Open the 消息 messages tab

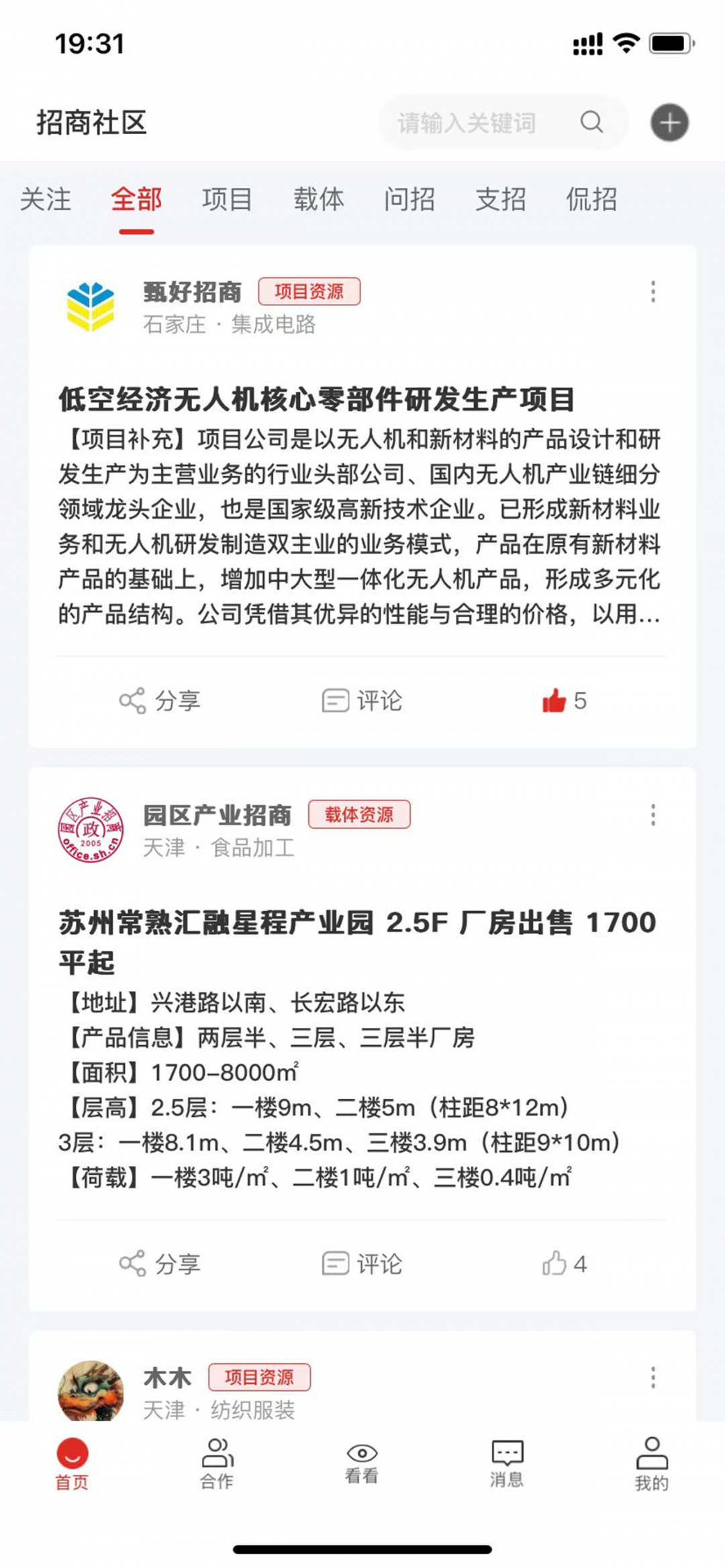point(507,1464)
